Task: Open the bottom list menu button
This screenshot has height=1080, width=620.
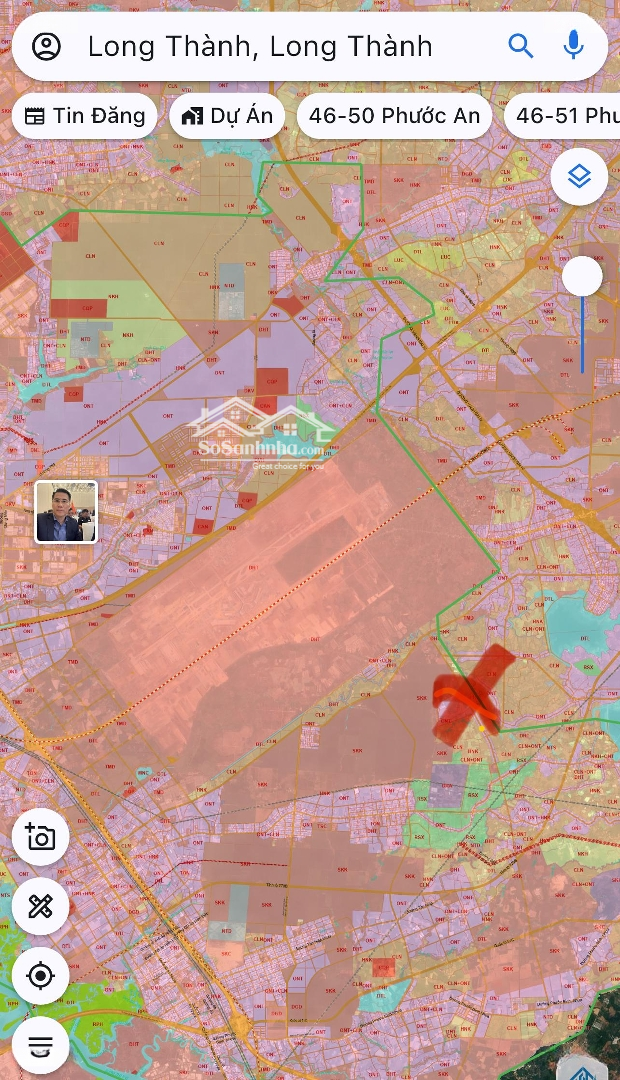Action: click(41, 1045)
